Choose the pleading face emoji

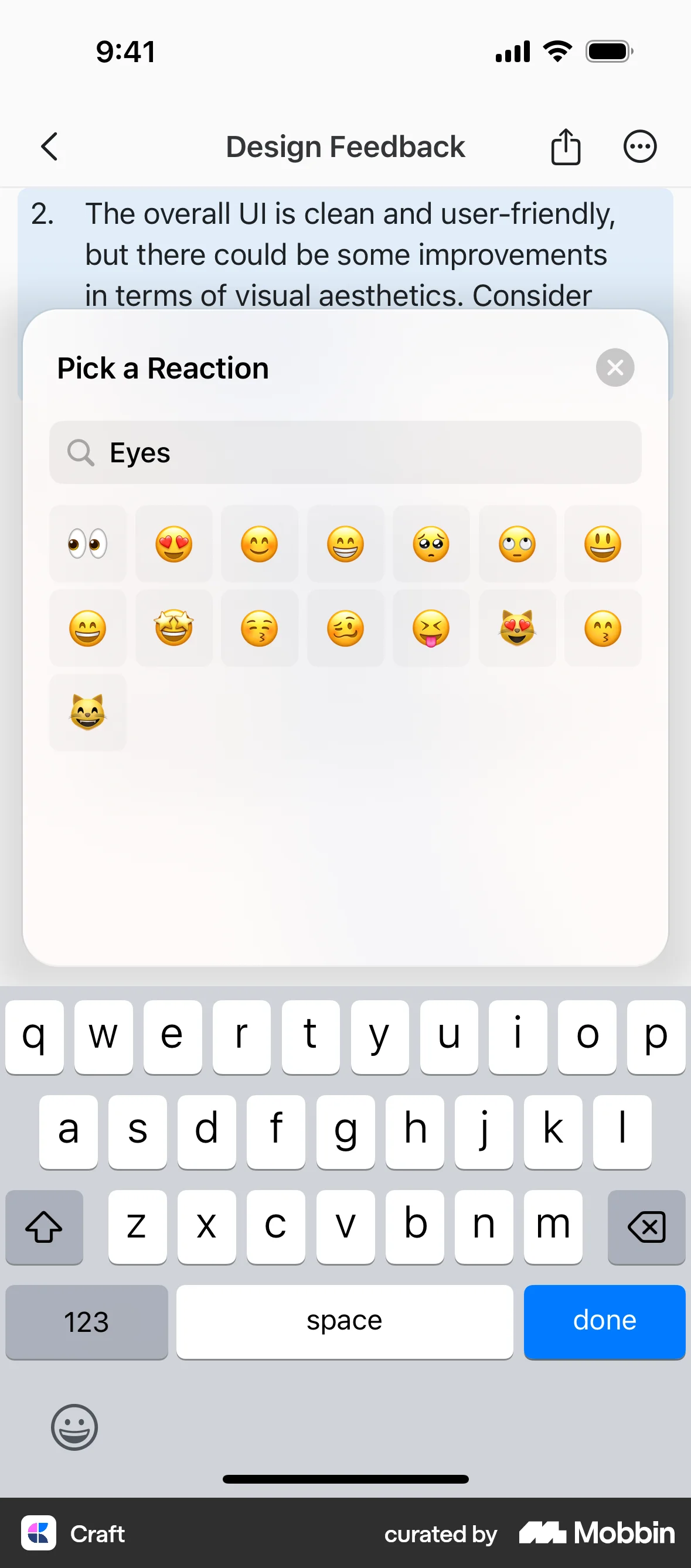(x=431, y=544)
